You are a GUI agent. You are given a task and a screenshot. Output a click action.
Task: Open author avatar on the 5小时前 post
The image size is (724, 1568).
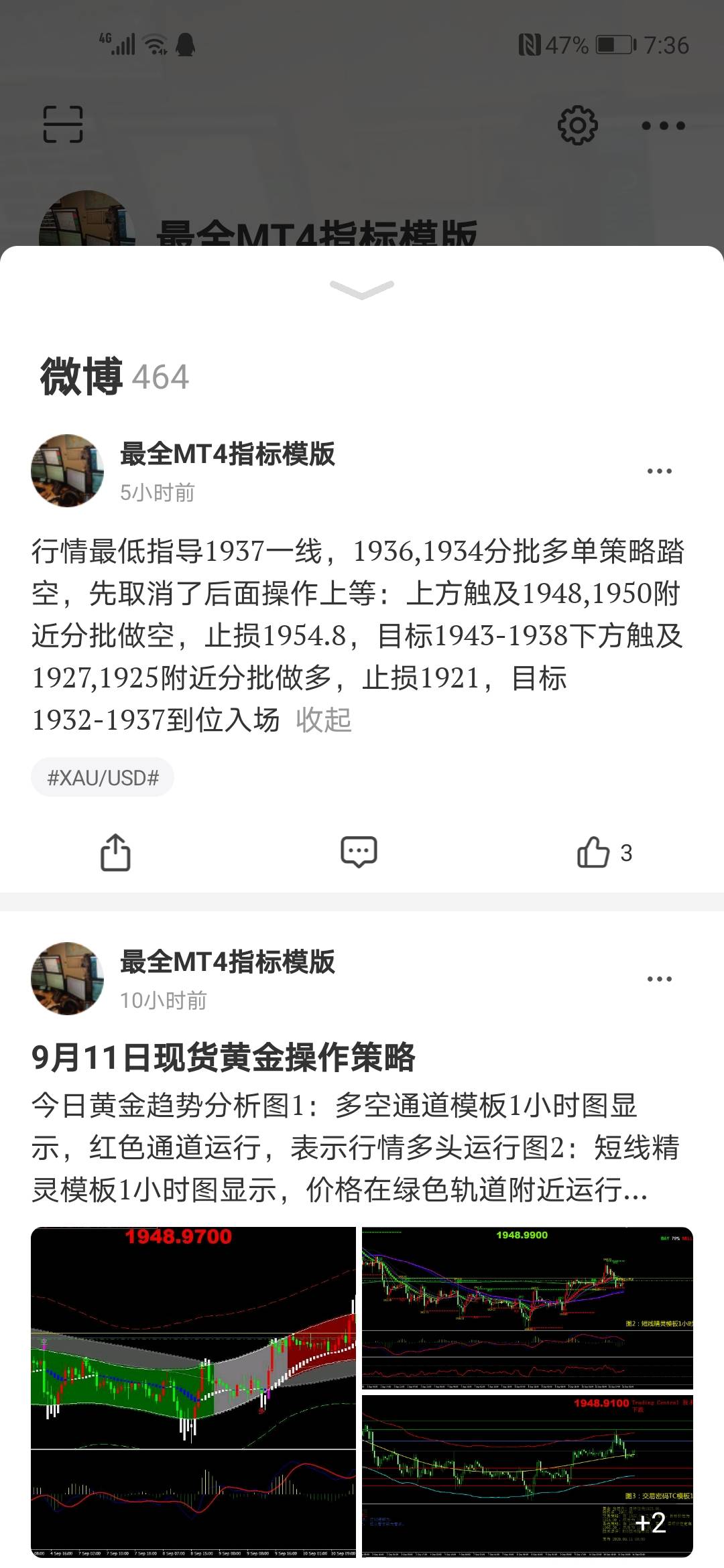tap(67, 470)
